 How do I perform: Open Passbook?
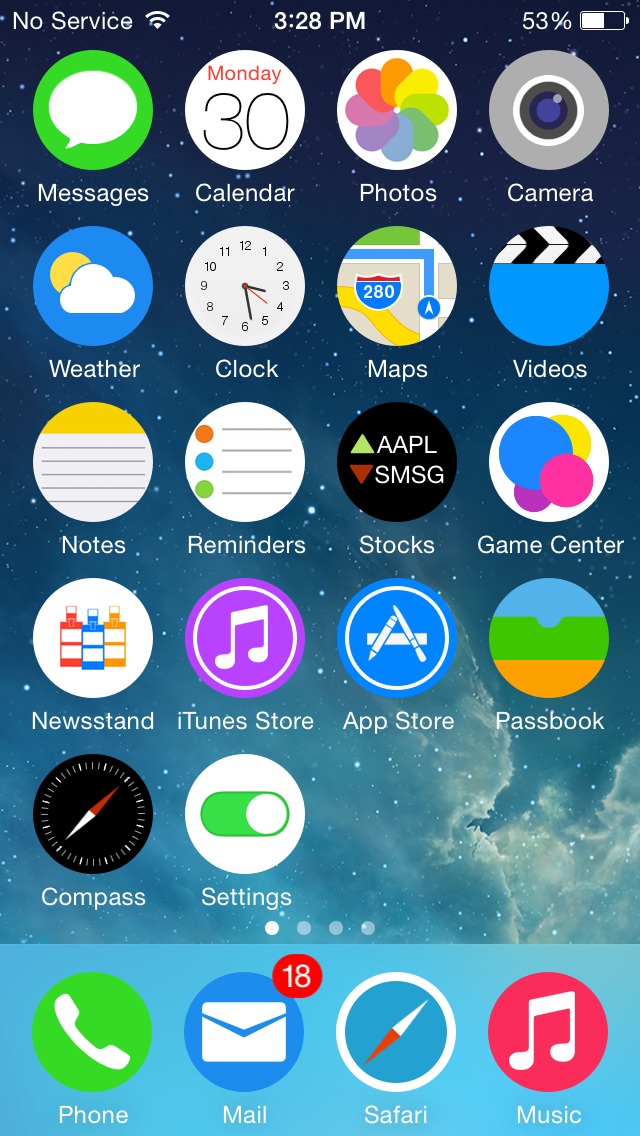click(549, 638)
